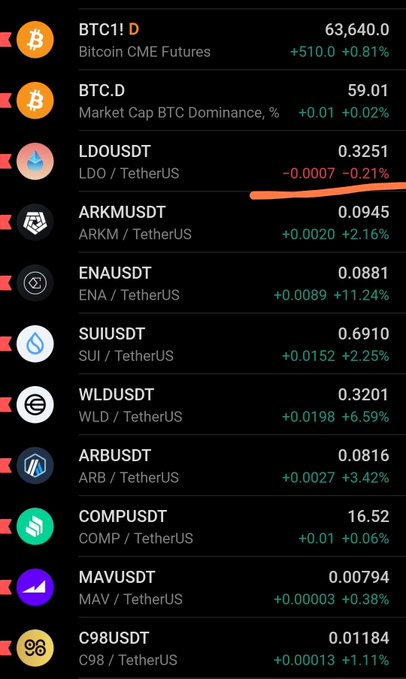This screenshot has width=406, height=679.
Task: Select the COMPUSDT row
Action: [203, 526]
